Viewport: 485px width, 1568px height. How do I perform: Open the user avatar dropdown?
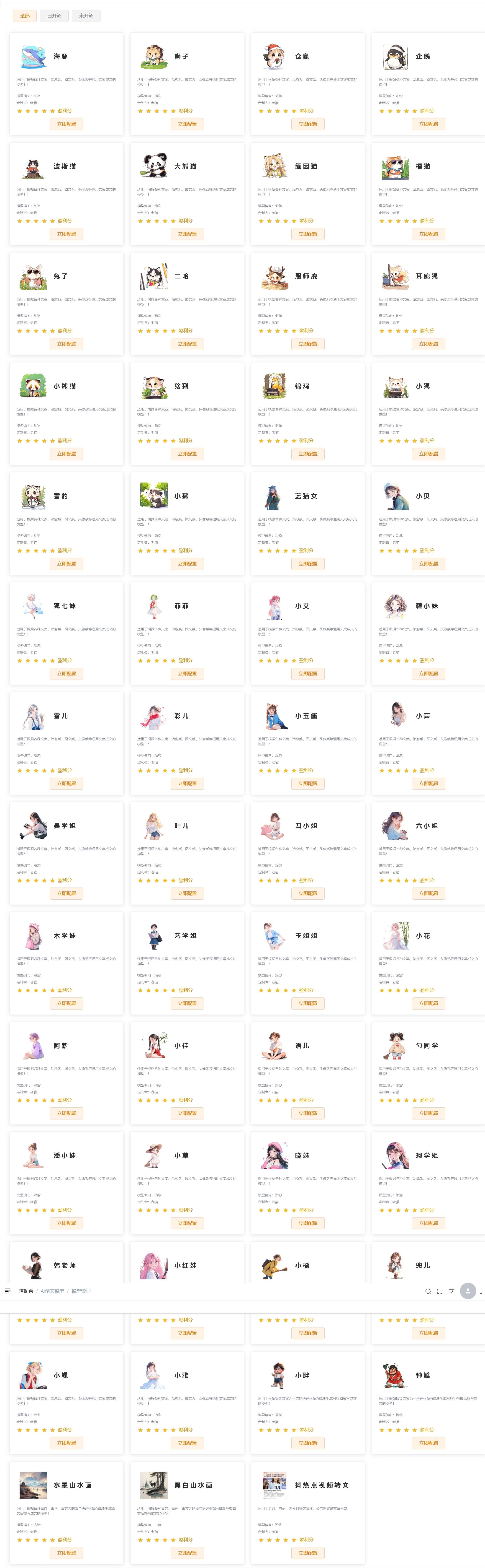(x=469, y=1291)
